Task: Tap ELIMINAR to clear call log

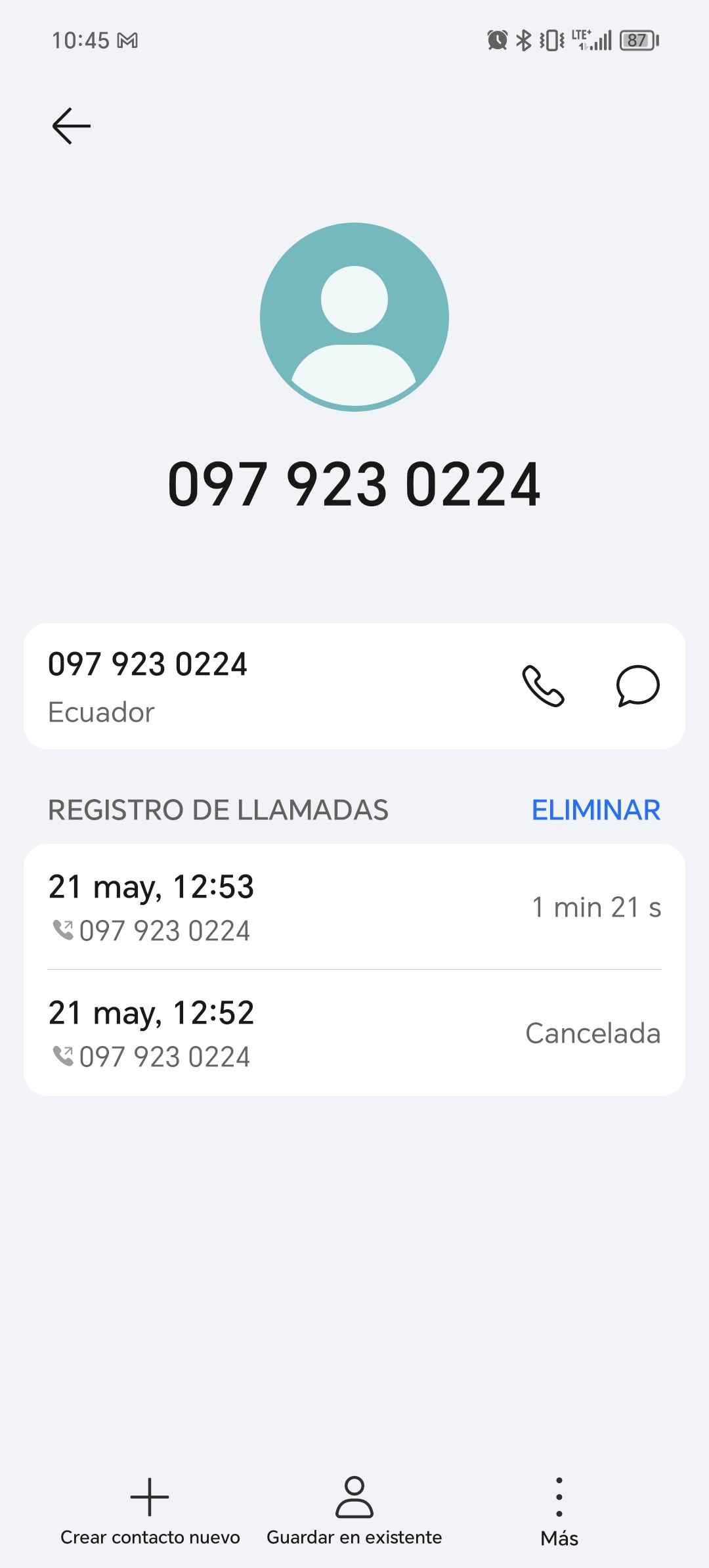Action: click(x=595, y=810)
